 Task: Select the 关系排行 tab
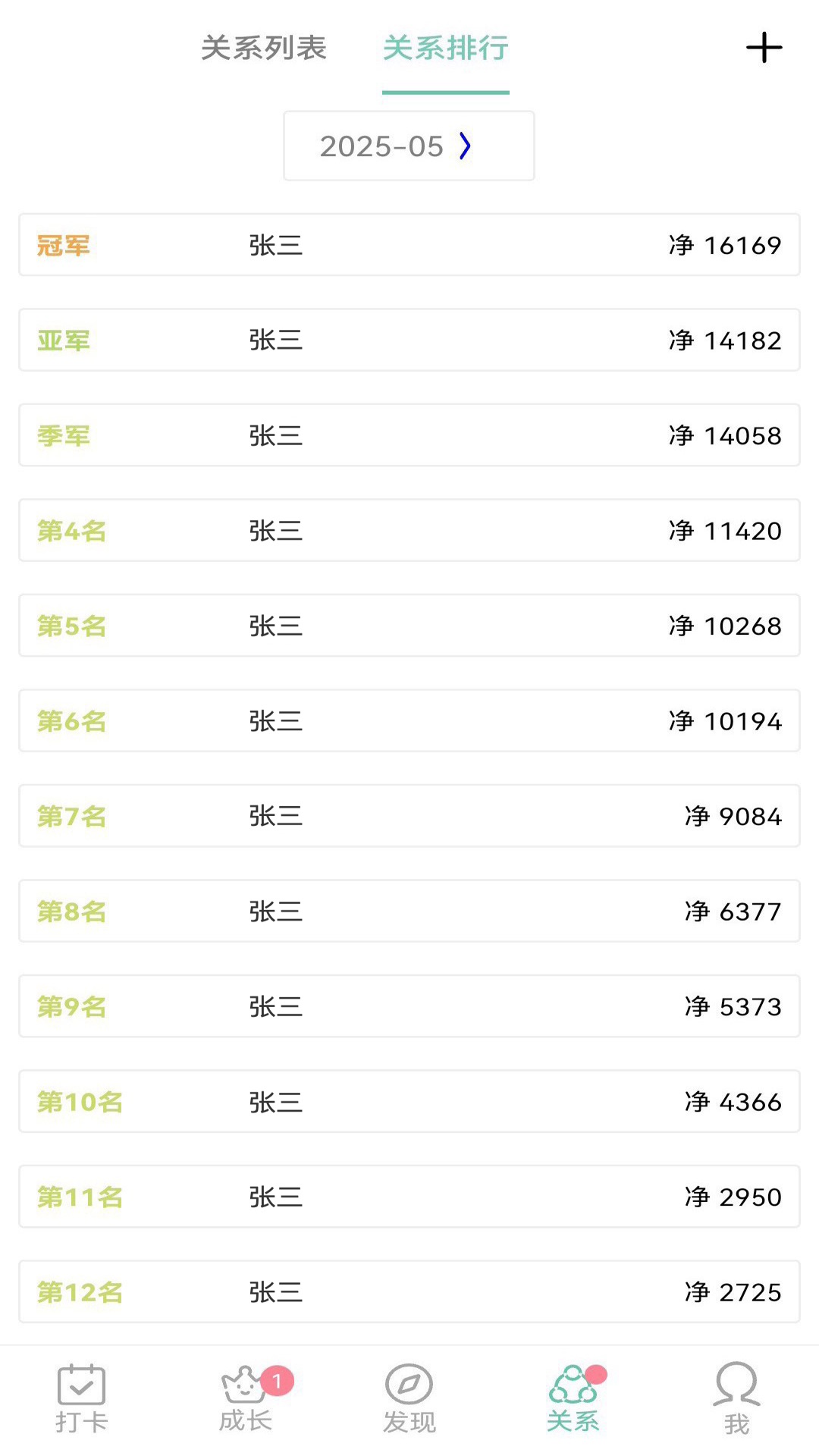tap(445, 48)
